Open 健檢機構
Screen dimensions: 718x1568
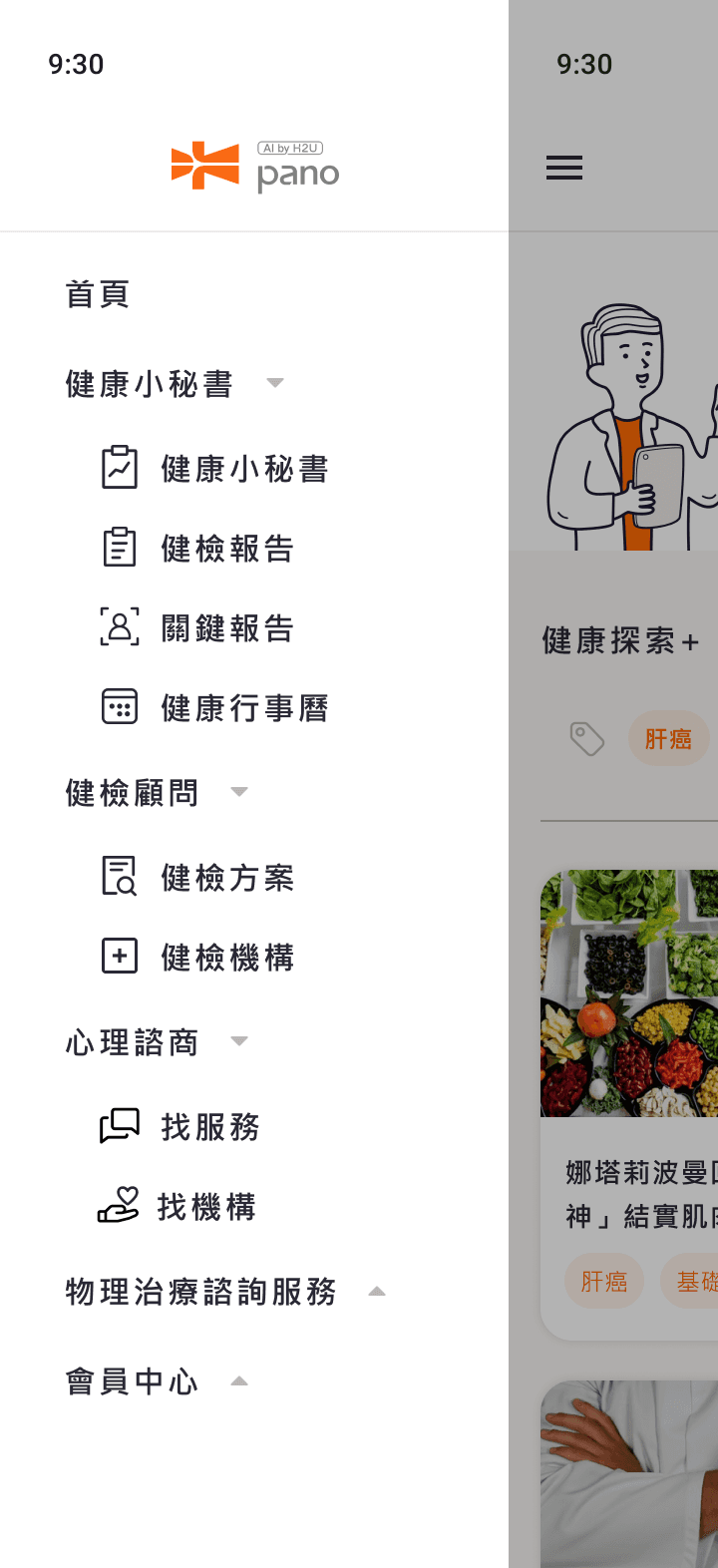click(x=227, y=958)
